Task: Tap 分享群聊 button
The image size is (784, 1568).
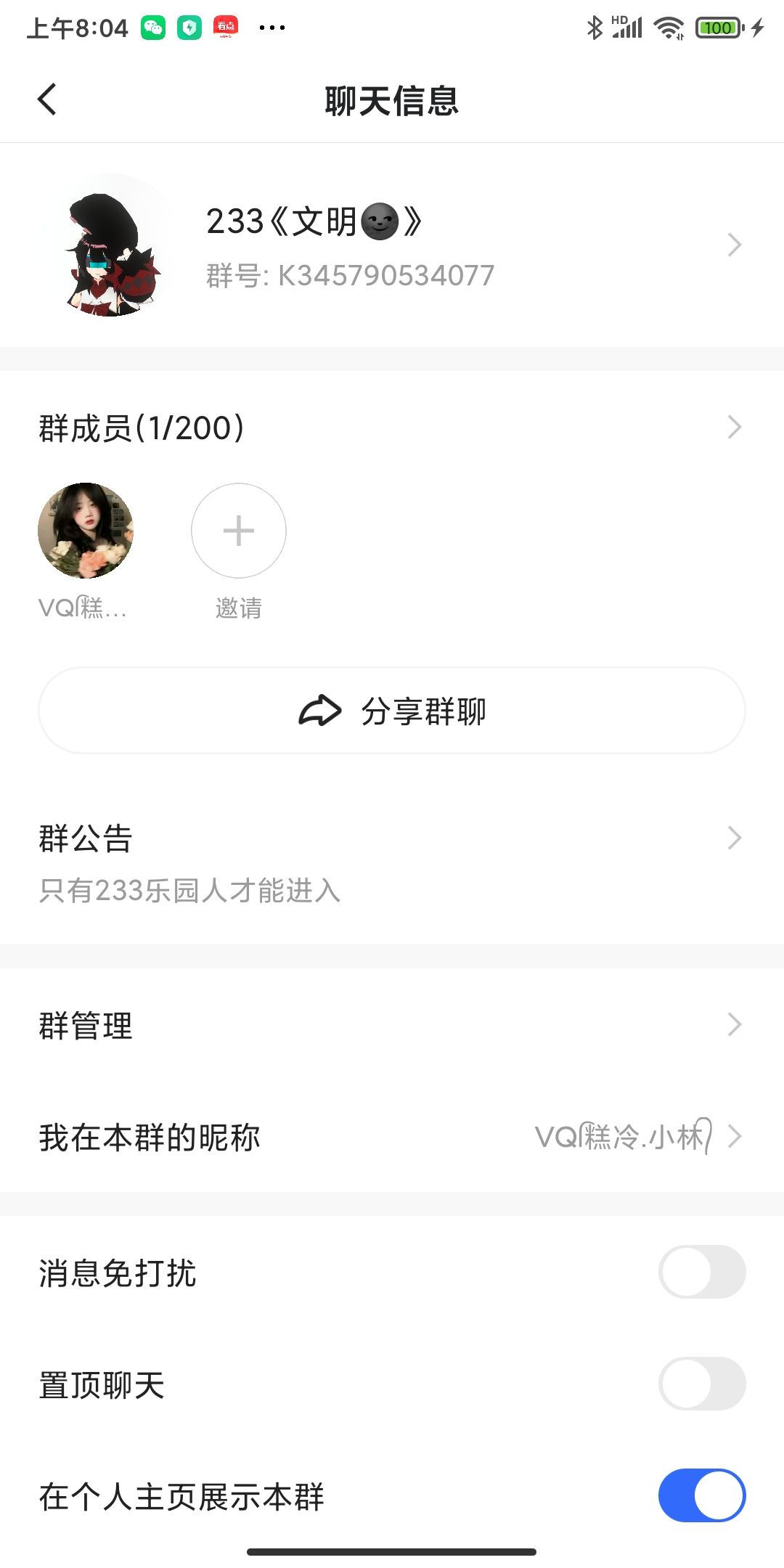Action: 392,711
